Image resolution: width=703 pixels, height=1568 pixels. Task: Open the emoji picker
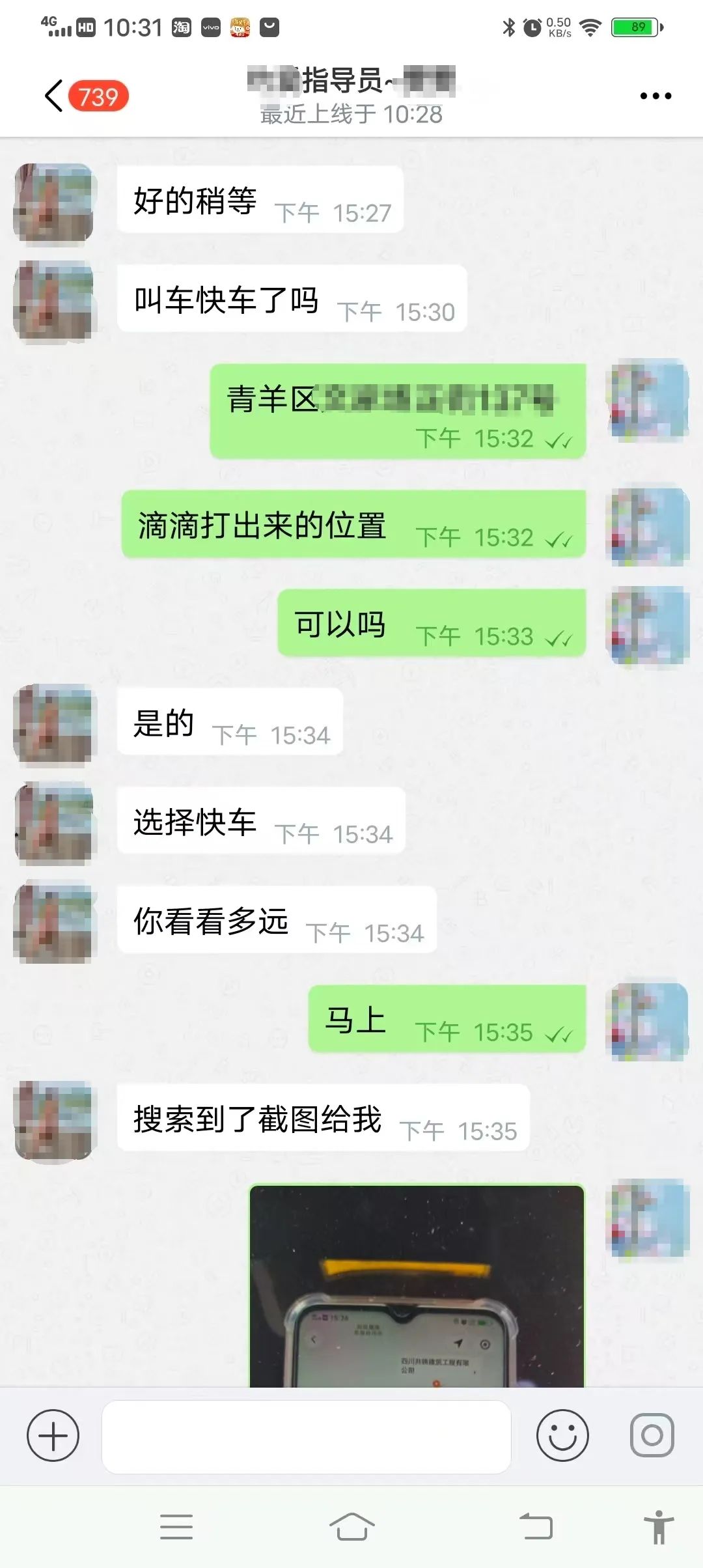(562, 1435)
